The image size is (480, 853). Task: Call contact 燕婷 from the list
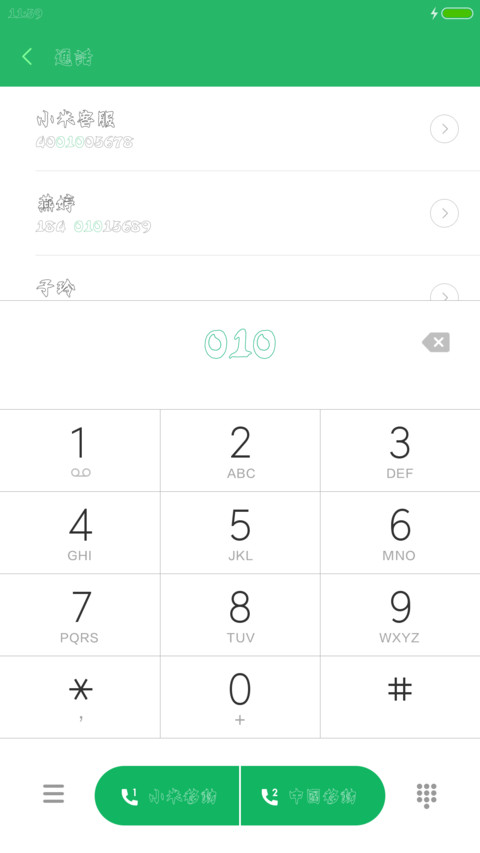click(x=229, y=213)
